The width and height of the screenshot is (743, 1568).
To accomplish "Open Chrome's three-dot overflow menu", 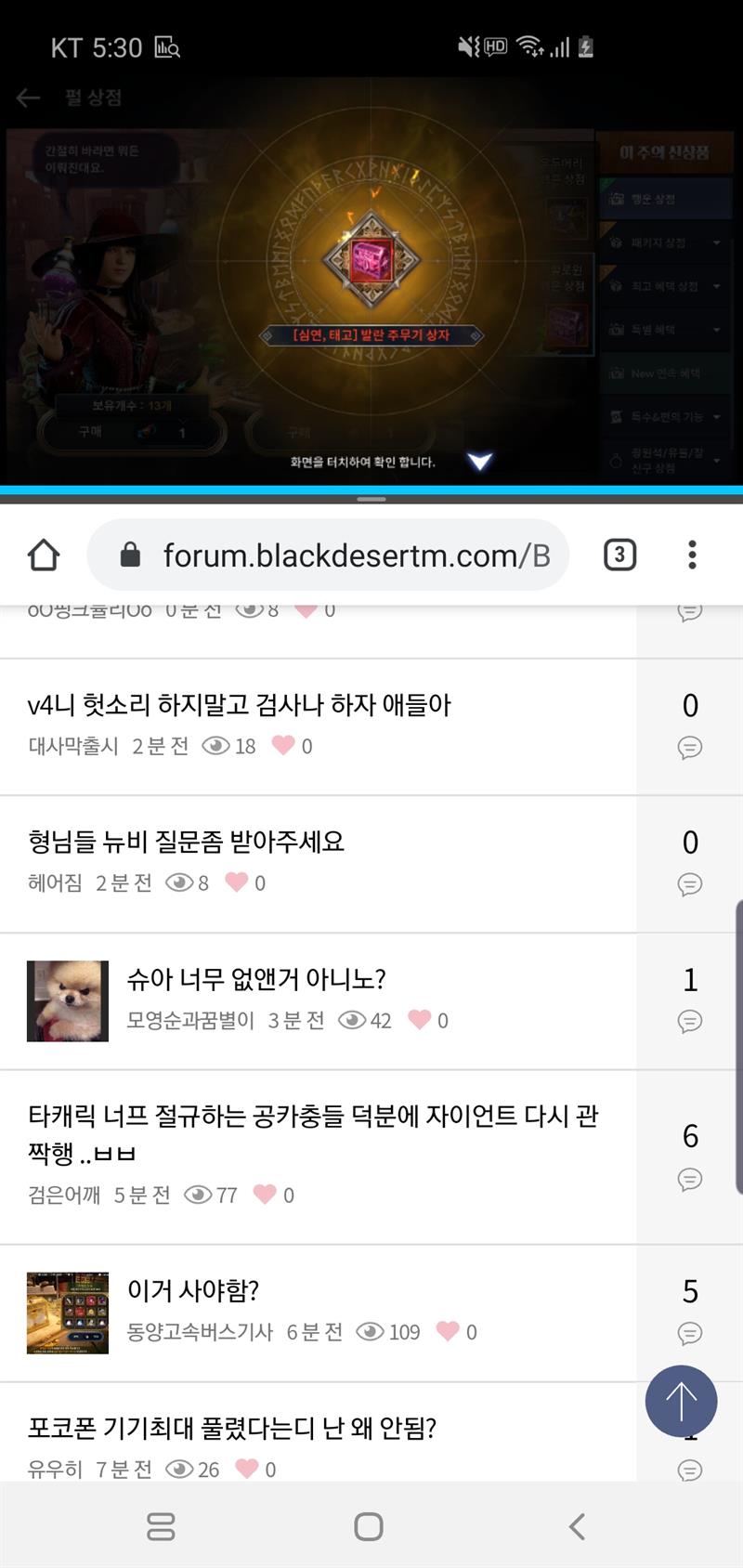I will [x=692, y=555].
